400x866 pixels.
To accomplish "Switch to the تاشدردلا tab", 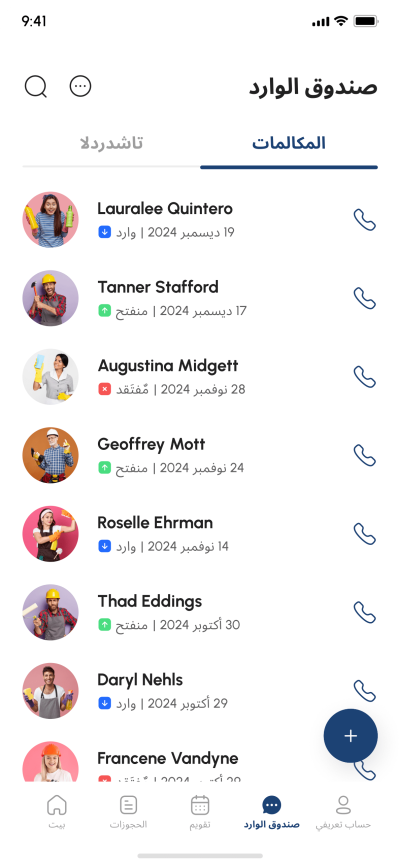I will tap(112, 144).
